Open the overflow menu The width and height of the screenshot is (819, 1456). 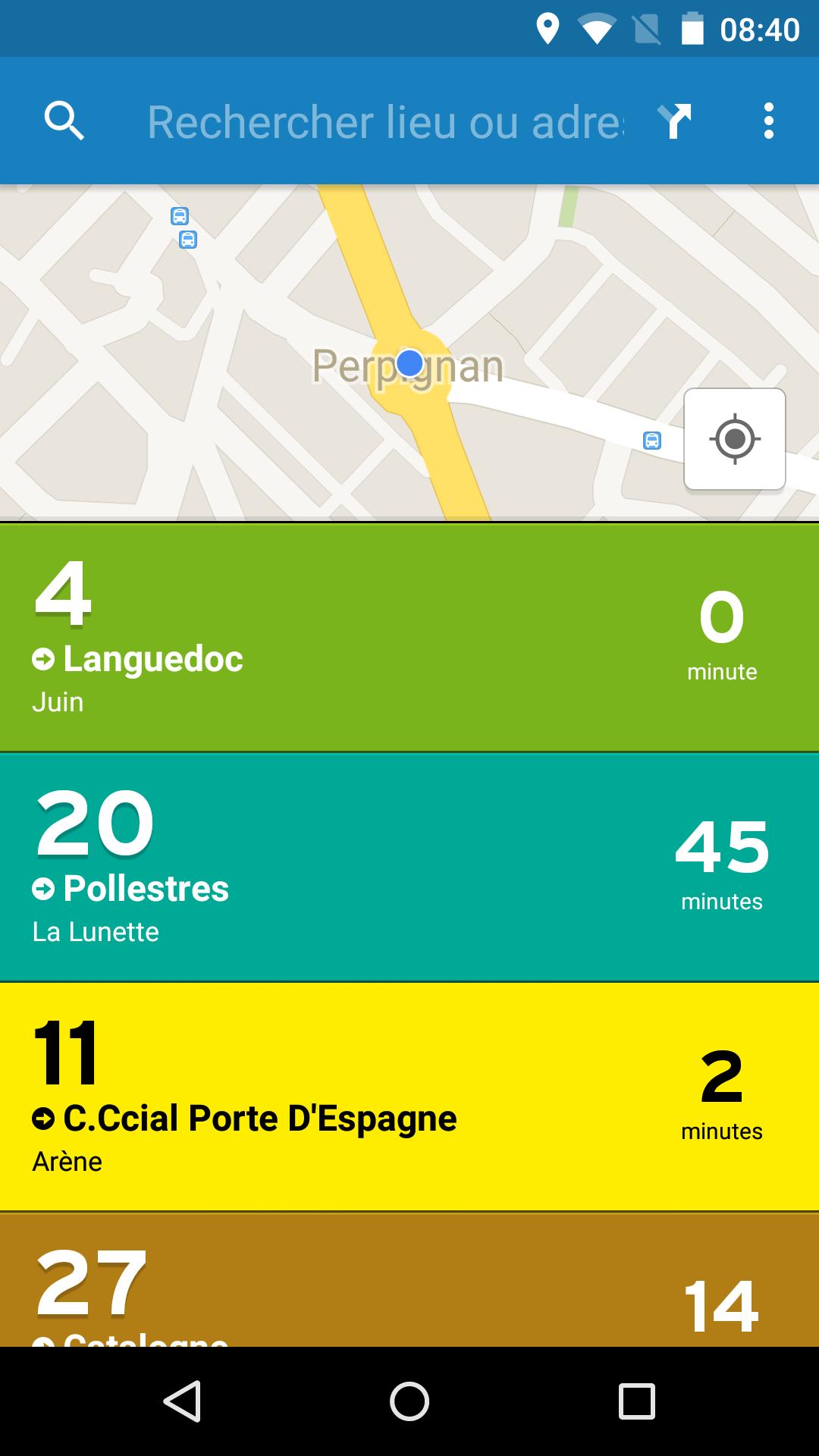[768, 121]
